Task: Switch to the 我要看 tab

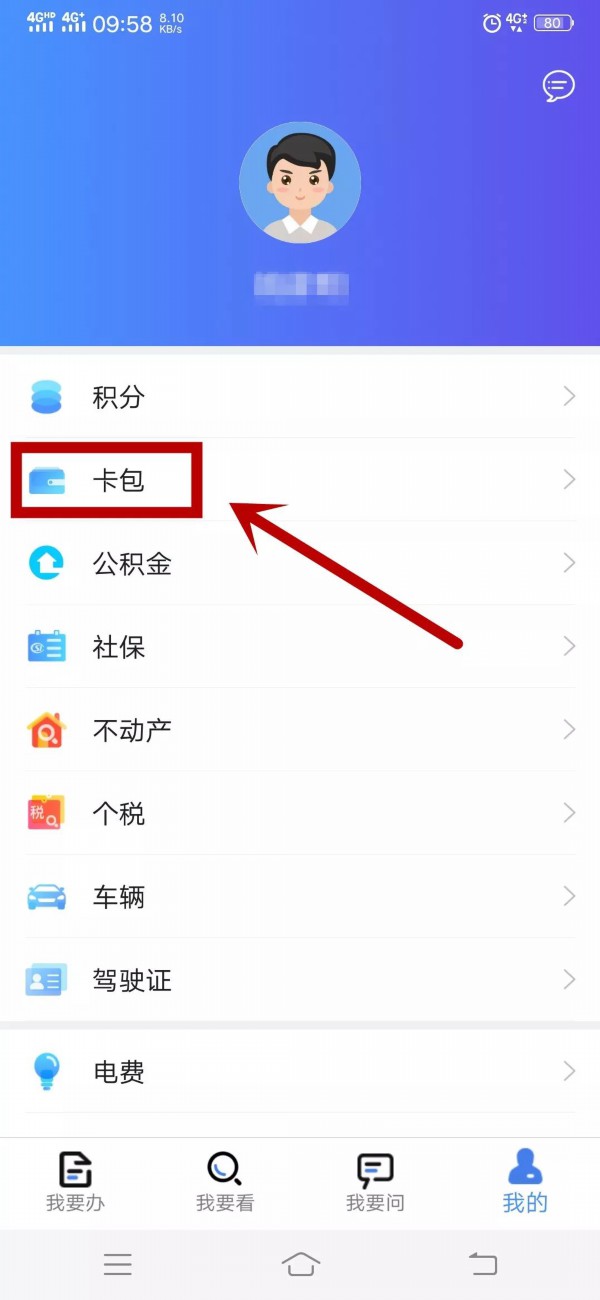Action: pos(225,1182)
